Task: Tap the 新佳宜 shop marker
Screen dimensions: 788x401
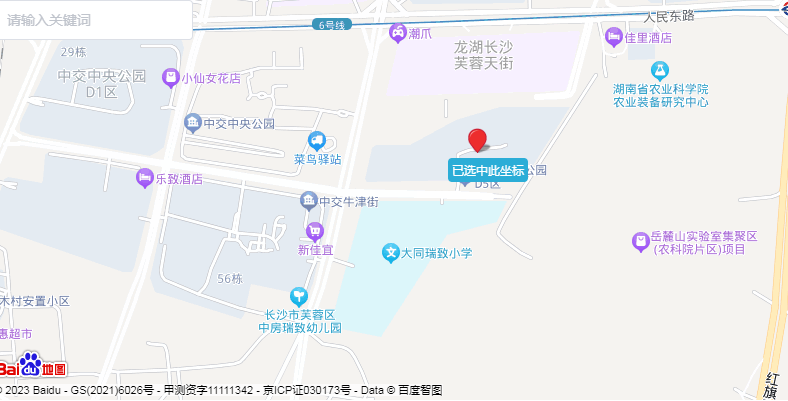Action: point(315,232)
